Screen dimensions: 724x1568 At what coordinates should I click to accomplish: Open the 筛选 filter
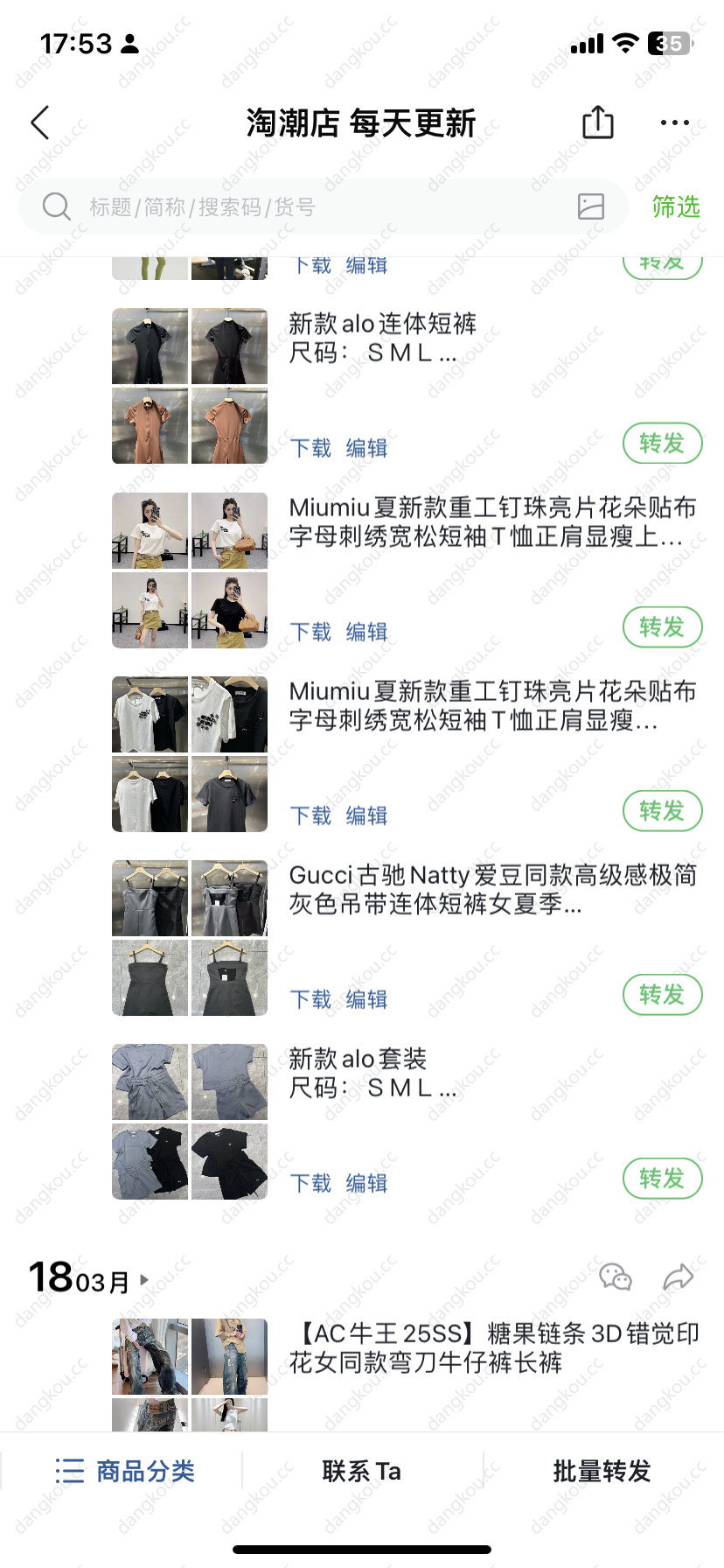[x=676, y=207]
